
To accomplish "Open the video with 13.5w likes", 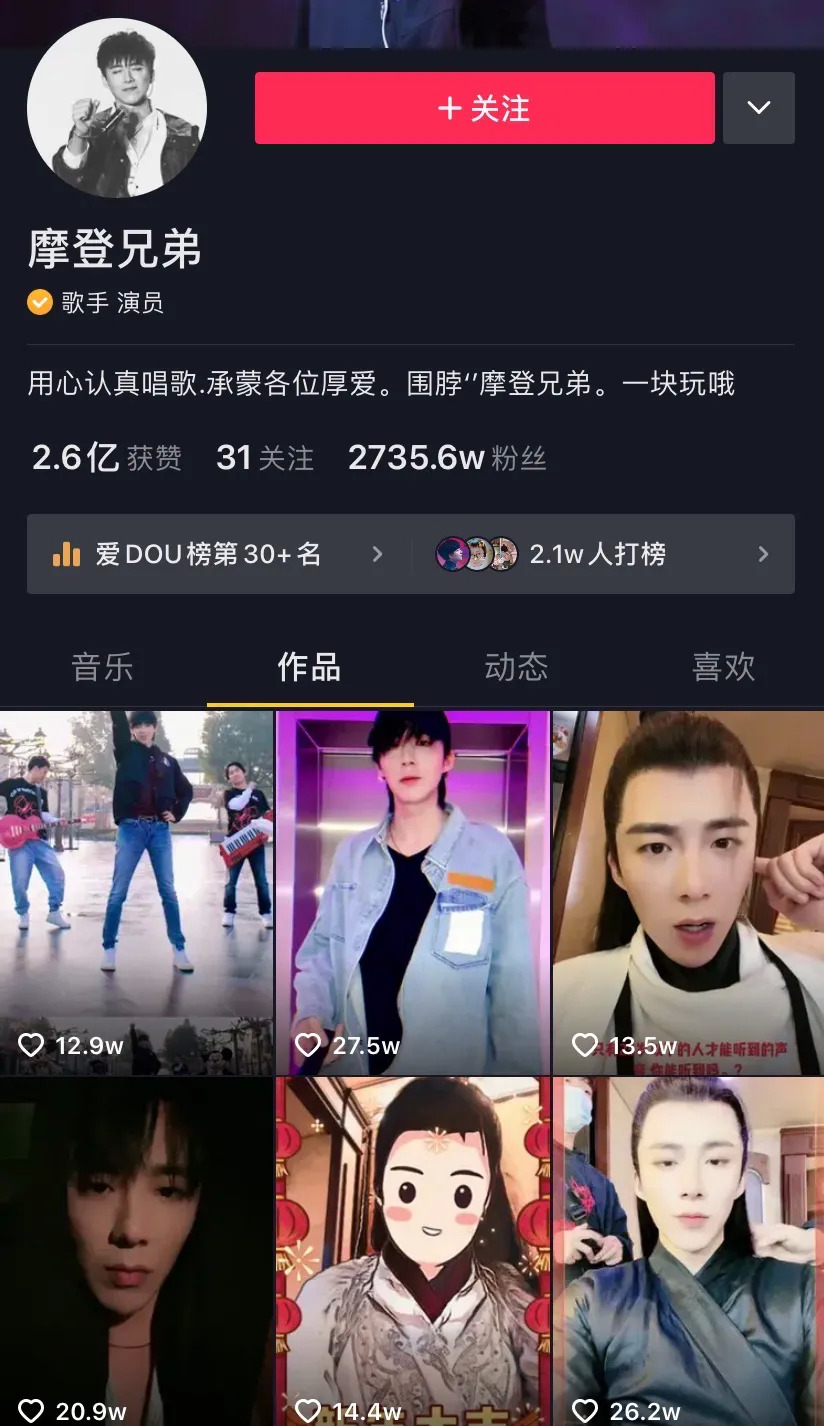I will pyautogui.click(x=688, y=890).
